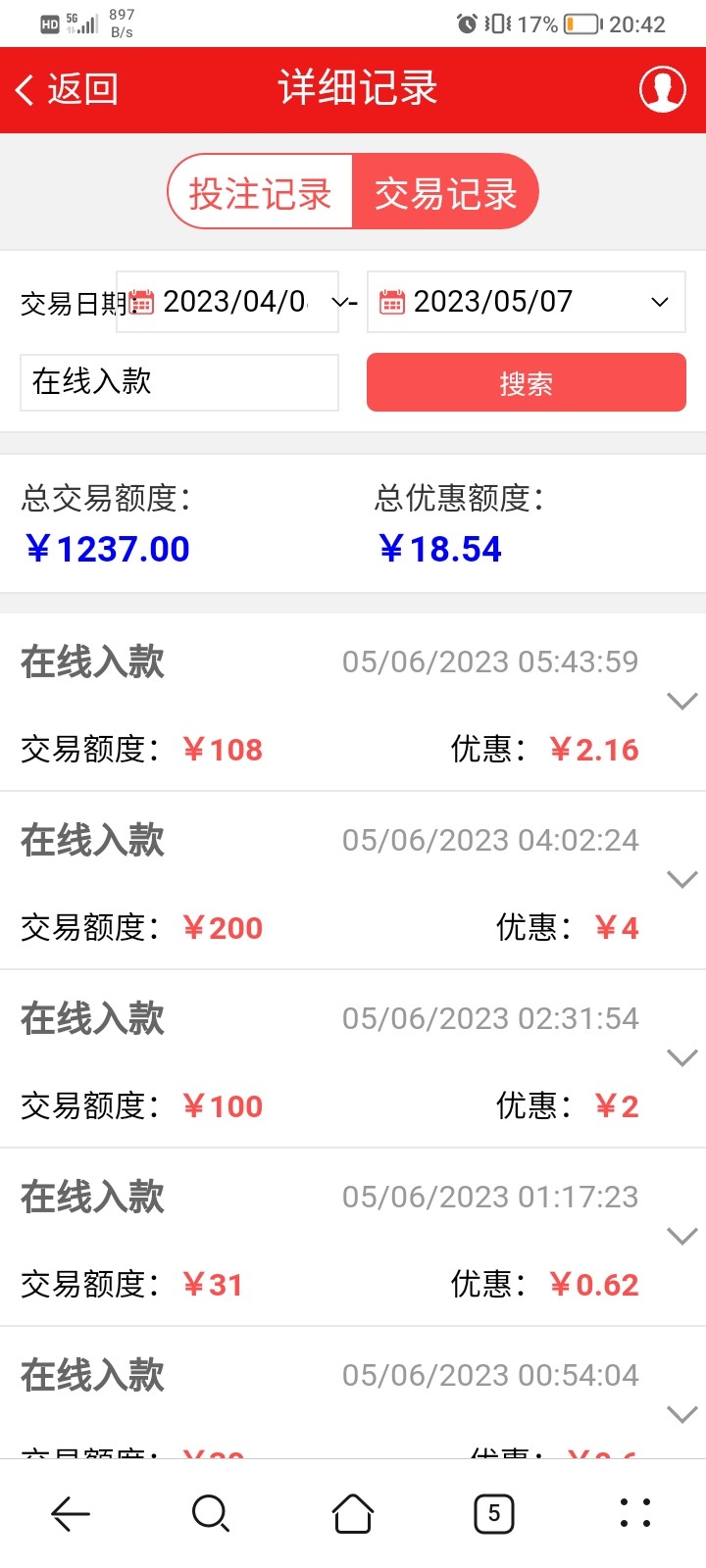
Task: Switch to the 投注记录 tab
Action: pyautogui.click(x=260, y=192)
